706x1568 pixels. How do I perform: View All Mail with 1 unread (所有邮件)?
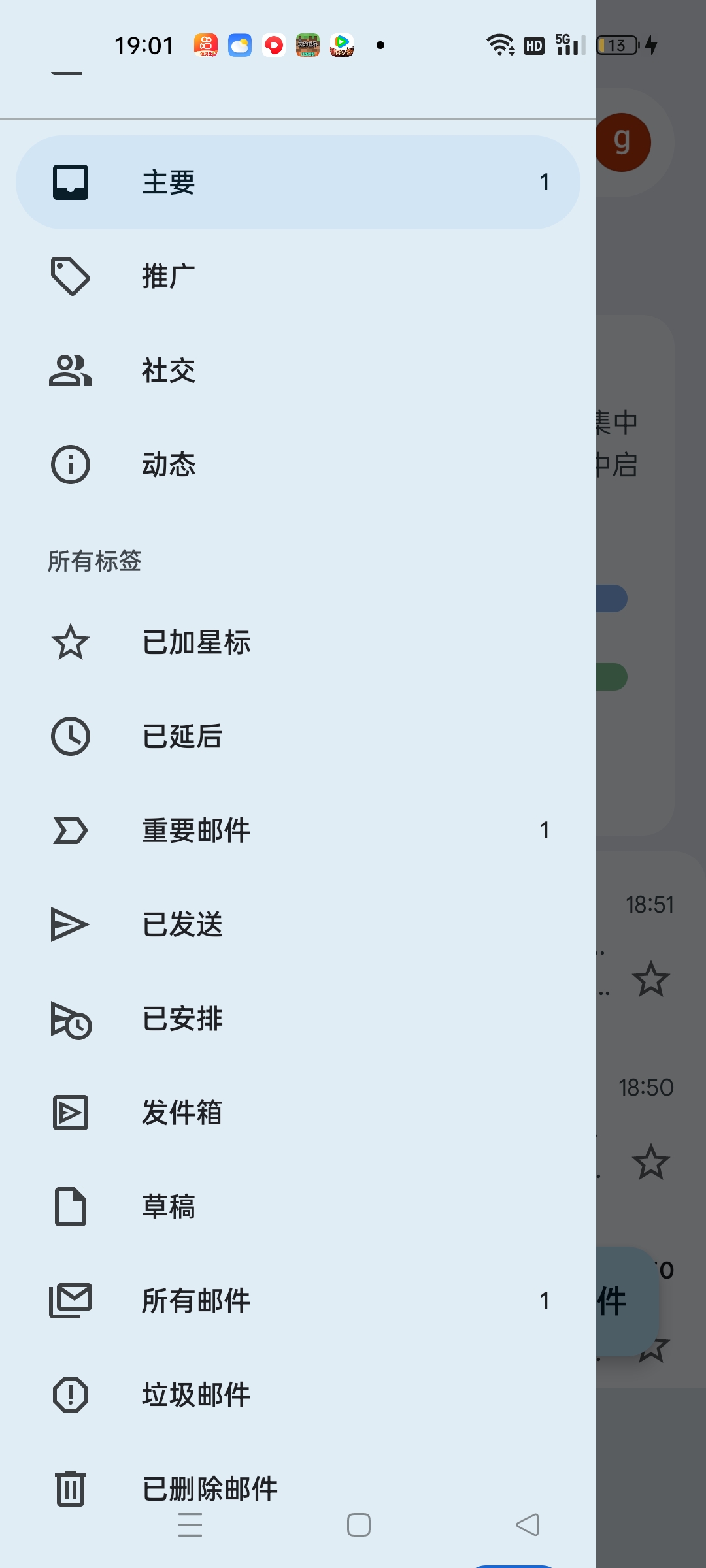[x=70, y=1300]
